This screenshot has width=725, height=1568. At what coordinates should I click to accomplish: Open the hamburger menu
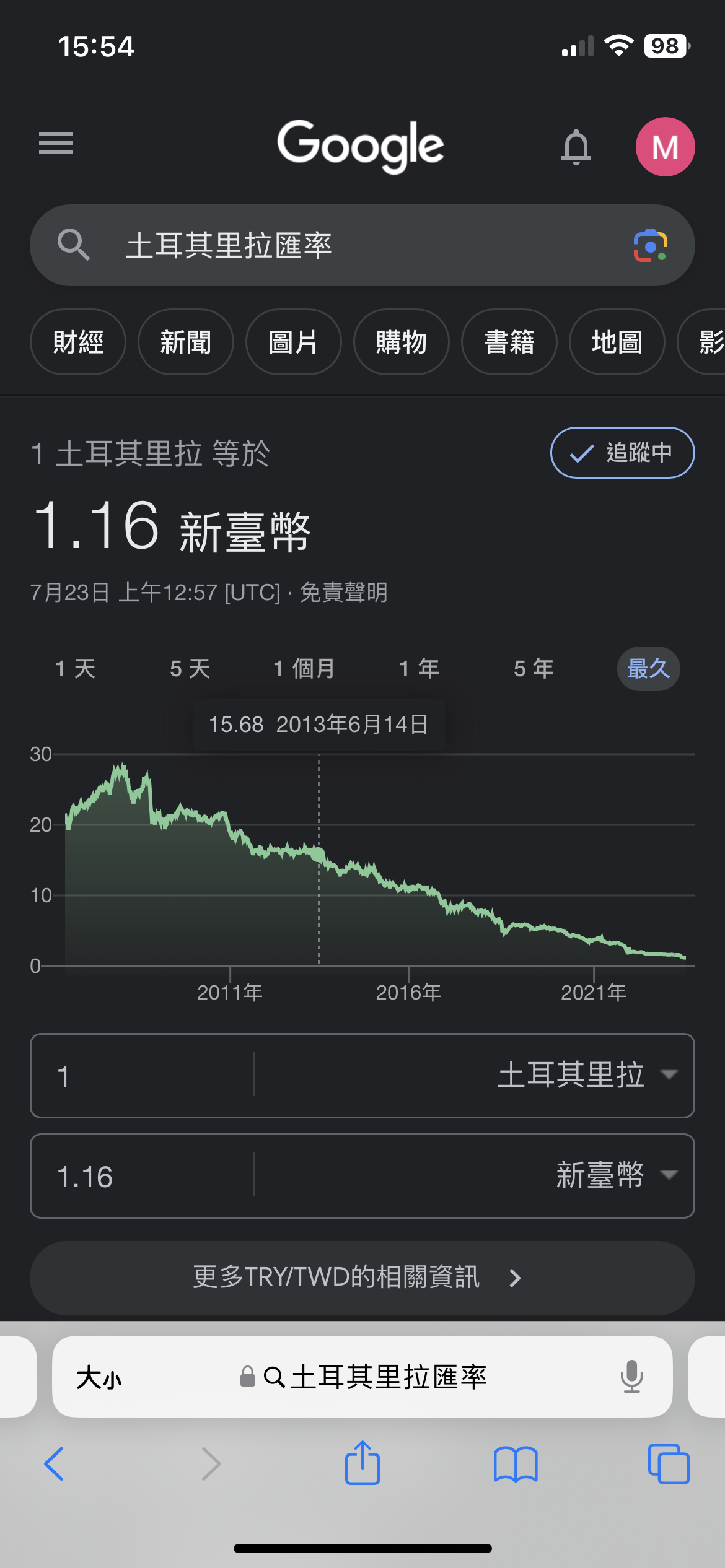[56, 143]
